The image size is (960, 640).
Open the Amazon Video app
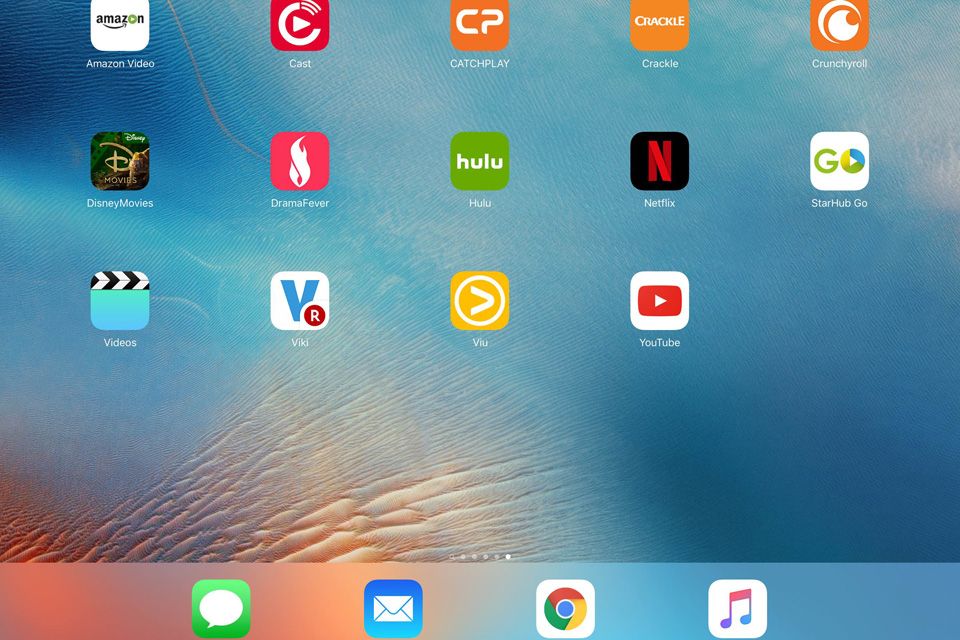pos(120,24)
